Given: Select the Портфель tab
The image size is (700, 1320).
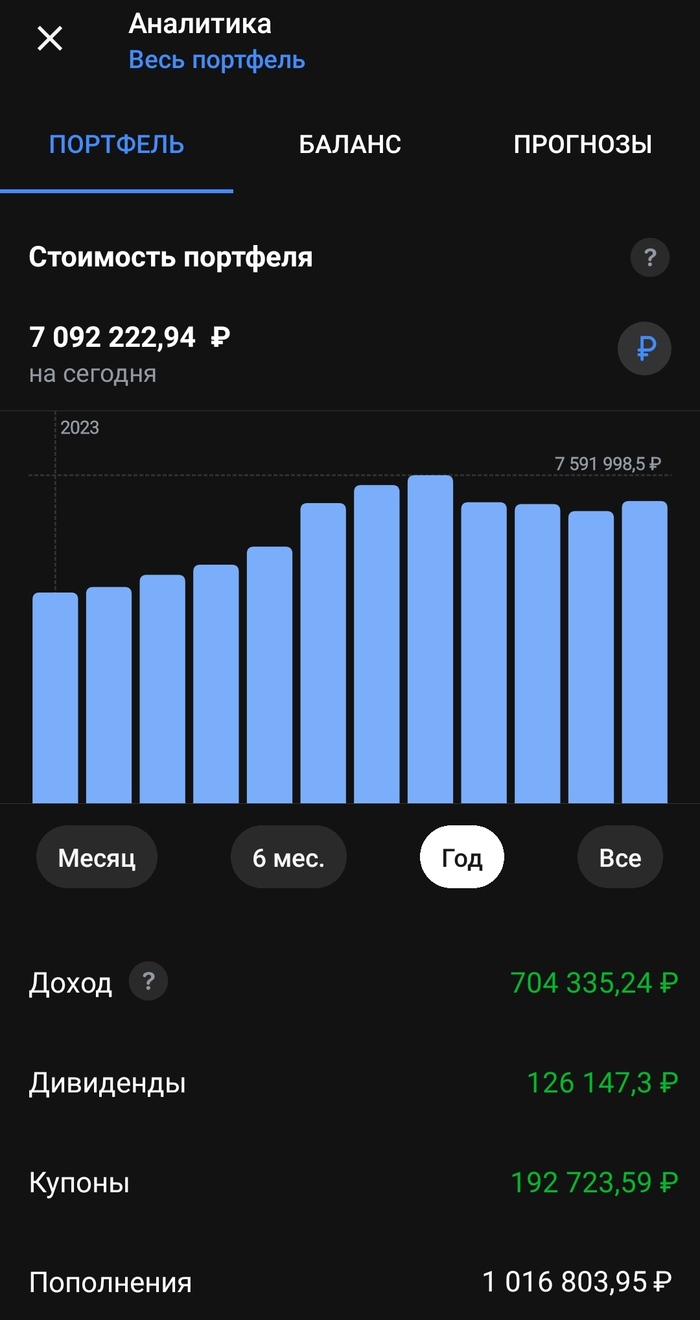Looking at the screenshot, I should 117,144.
